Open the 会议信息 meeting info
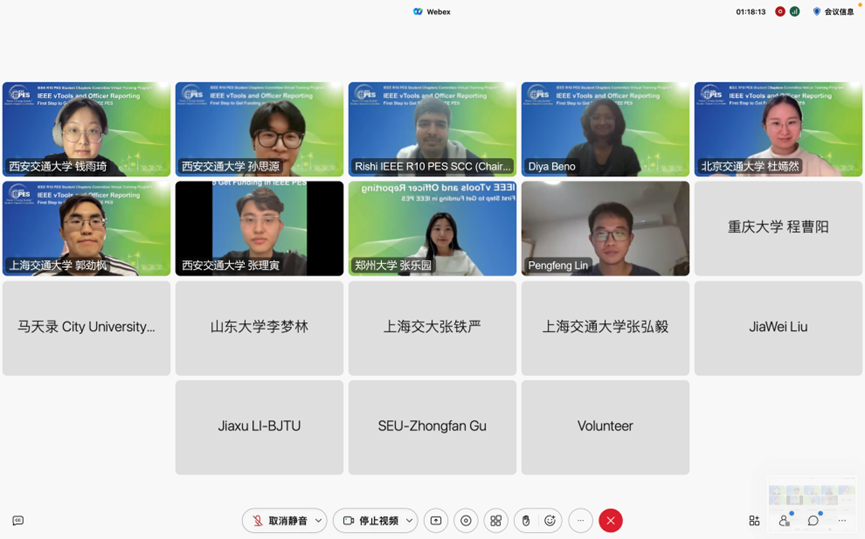Viewport: 865px width, 539px height. [x=833, y=12]
